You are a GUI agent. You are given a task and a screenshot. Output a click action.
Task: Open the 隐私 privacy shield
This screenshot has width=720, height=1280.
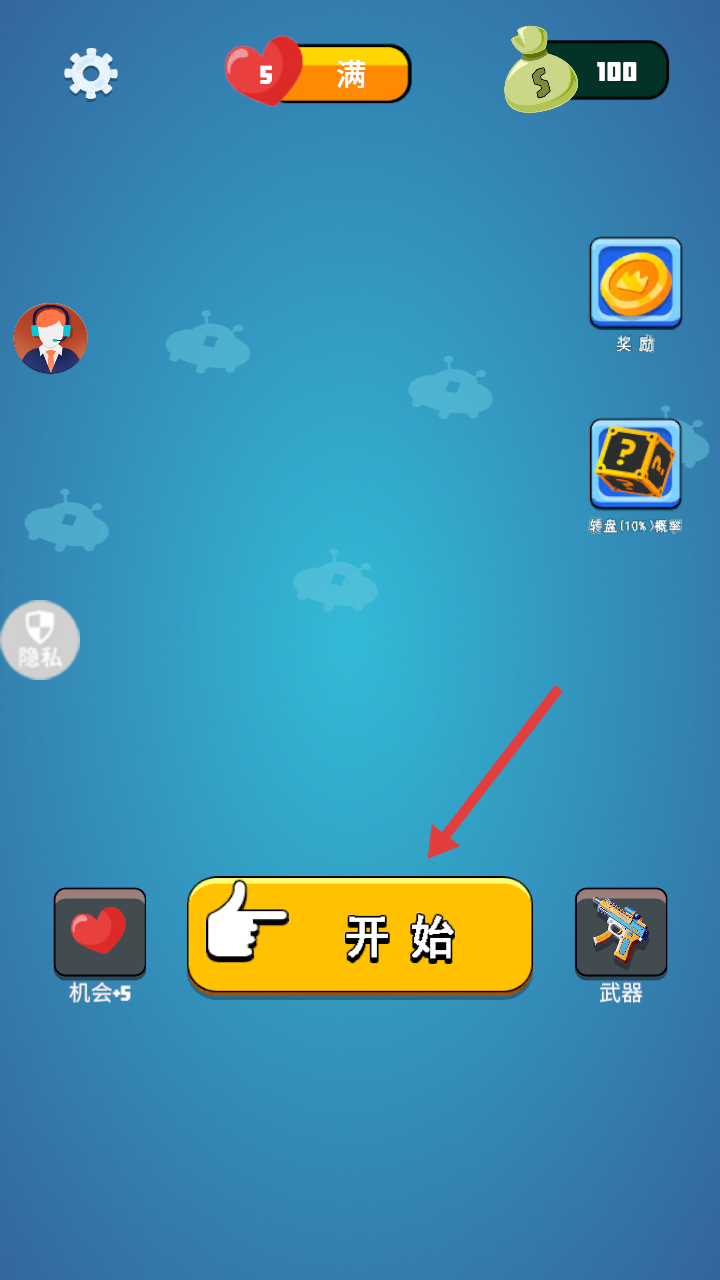point(39,640)
